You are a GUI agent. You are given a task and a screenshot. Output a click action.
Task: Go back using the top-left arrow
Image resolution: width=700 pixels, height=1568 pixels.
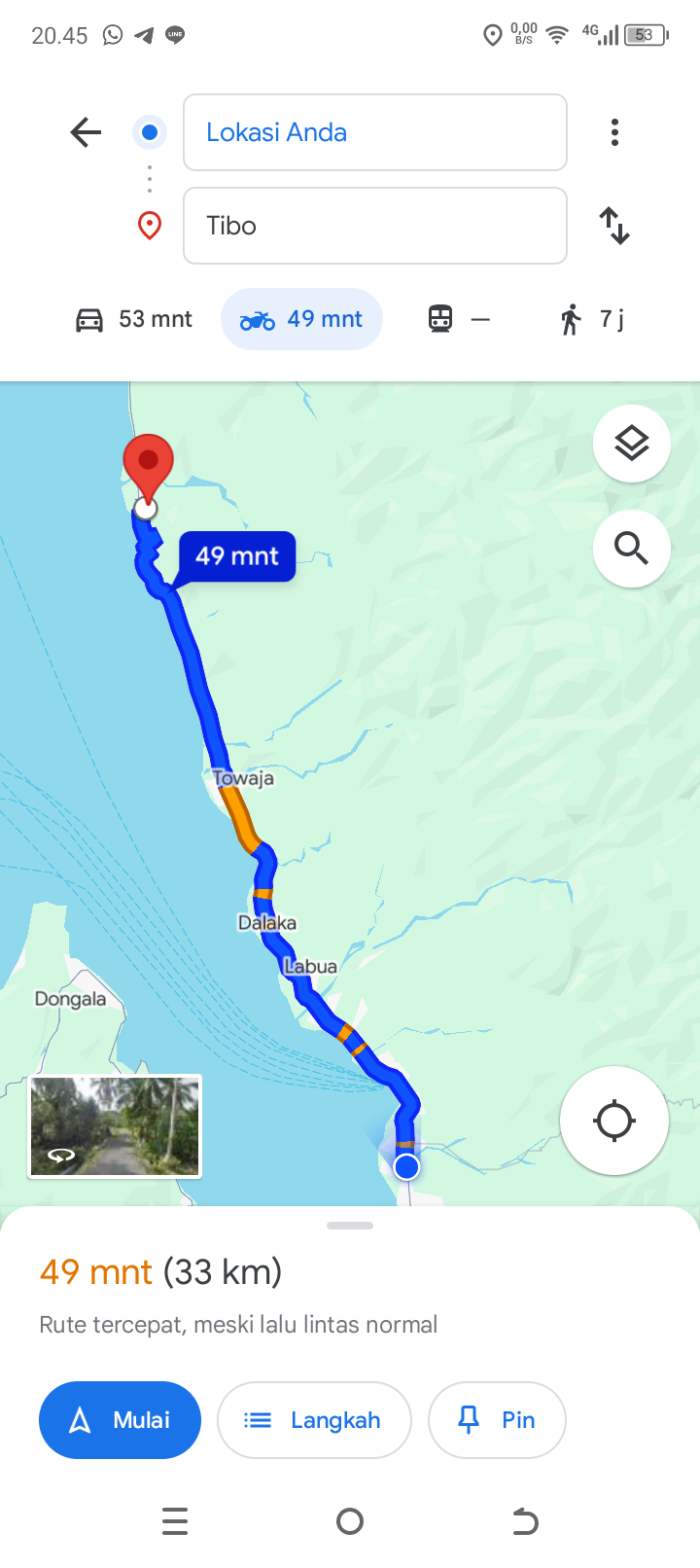pos(86,132)
